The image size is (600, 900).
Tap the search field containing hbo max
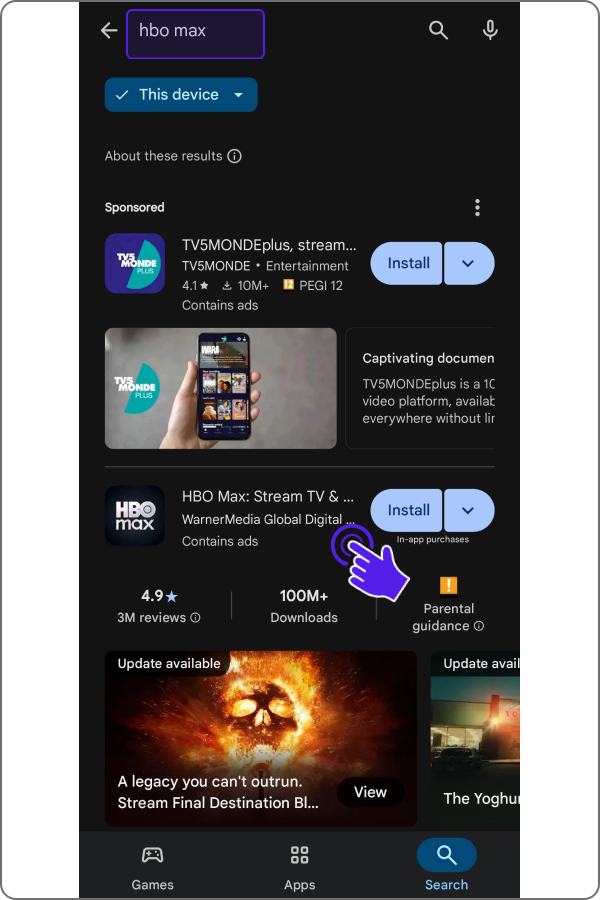pyautogui.click(x=195, y=33)
